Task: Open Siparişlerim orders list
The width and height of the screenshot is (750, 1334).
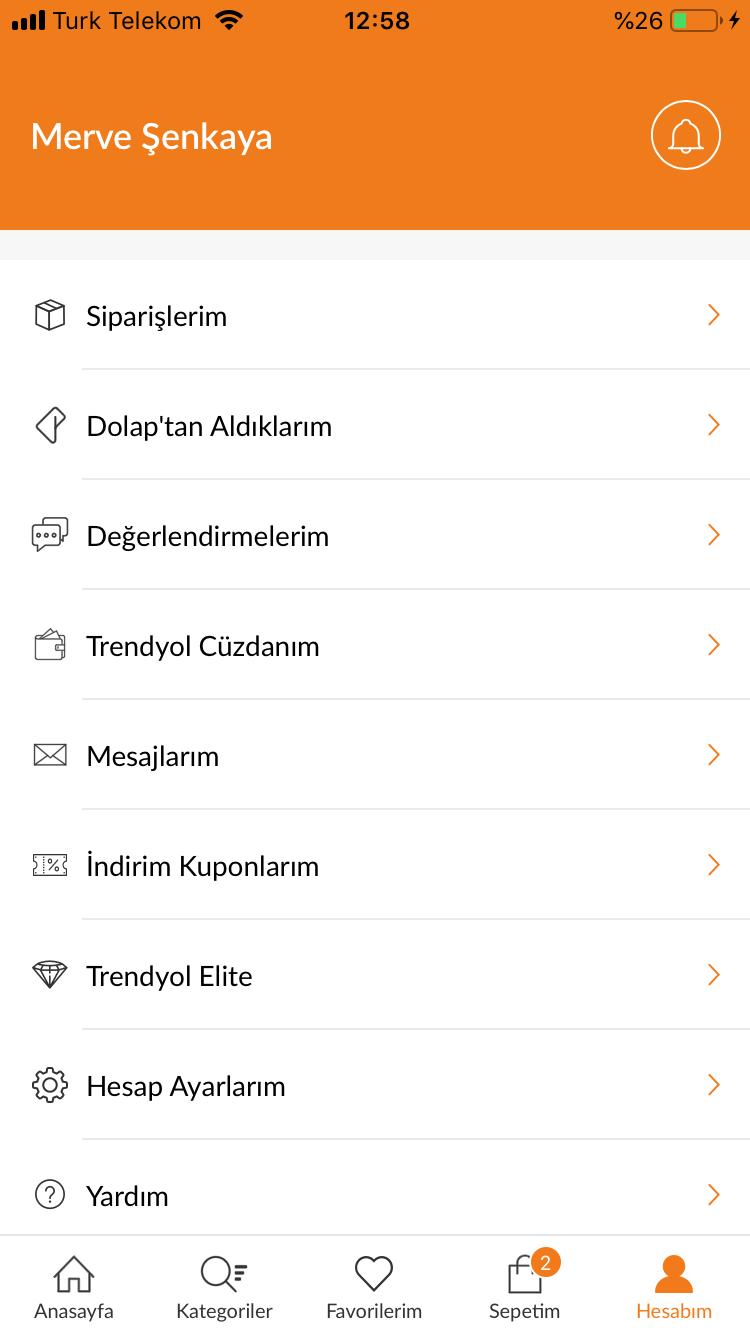Action: pyautogui.click(x=375, y=315)
